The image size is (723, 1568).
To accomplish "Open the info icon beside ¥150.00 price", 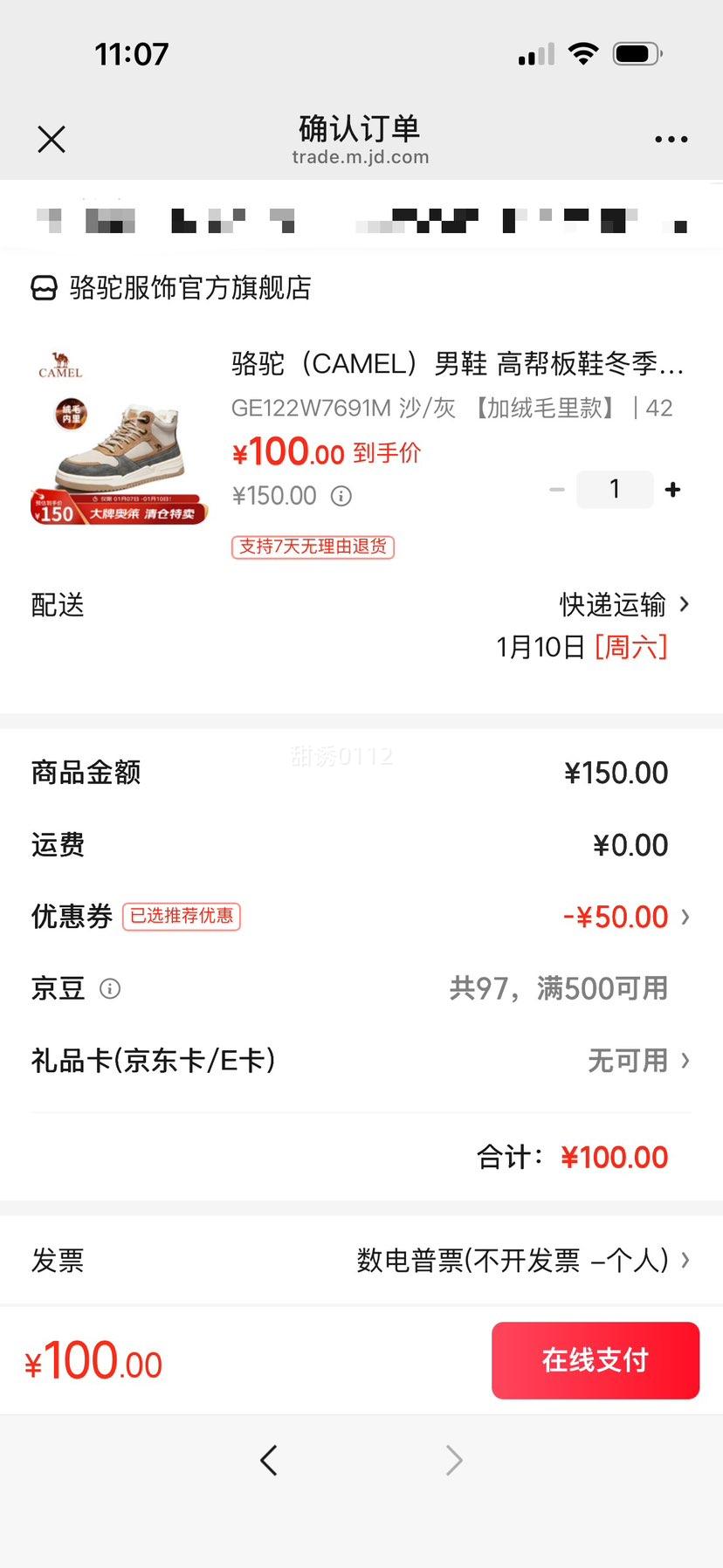I will tap(341, 496).
